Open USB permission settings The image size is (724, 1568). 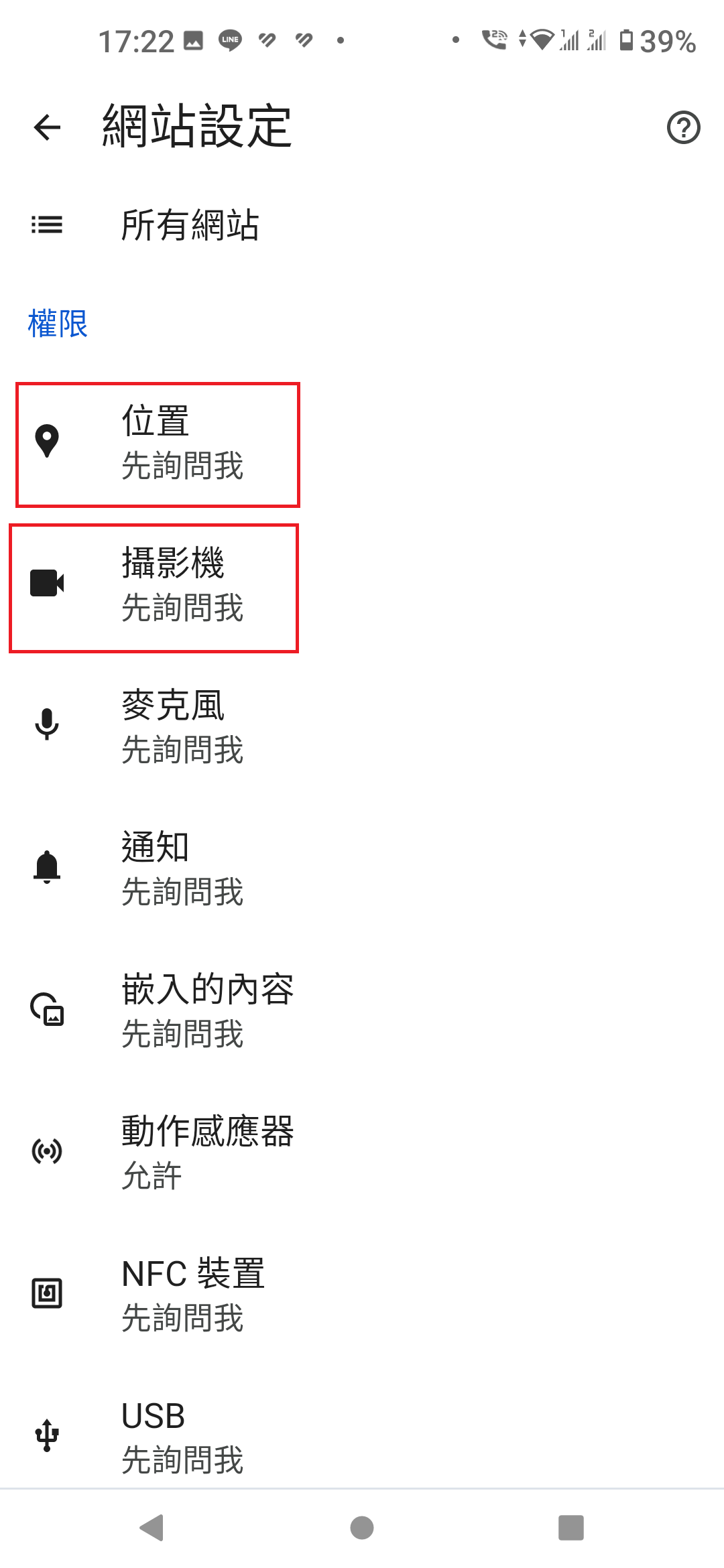[362, 1427]
